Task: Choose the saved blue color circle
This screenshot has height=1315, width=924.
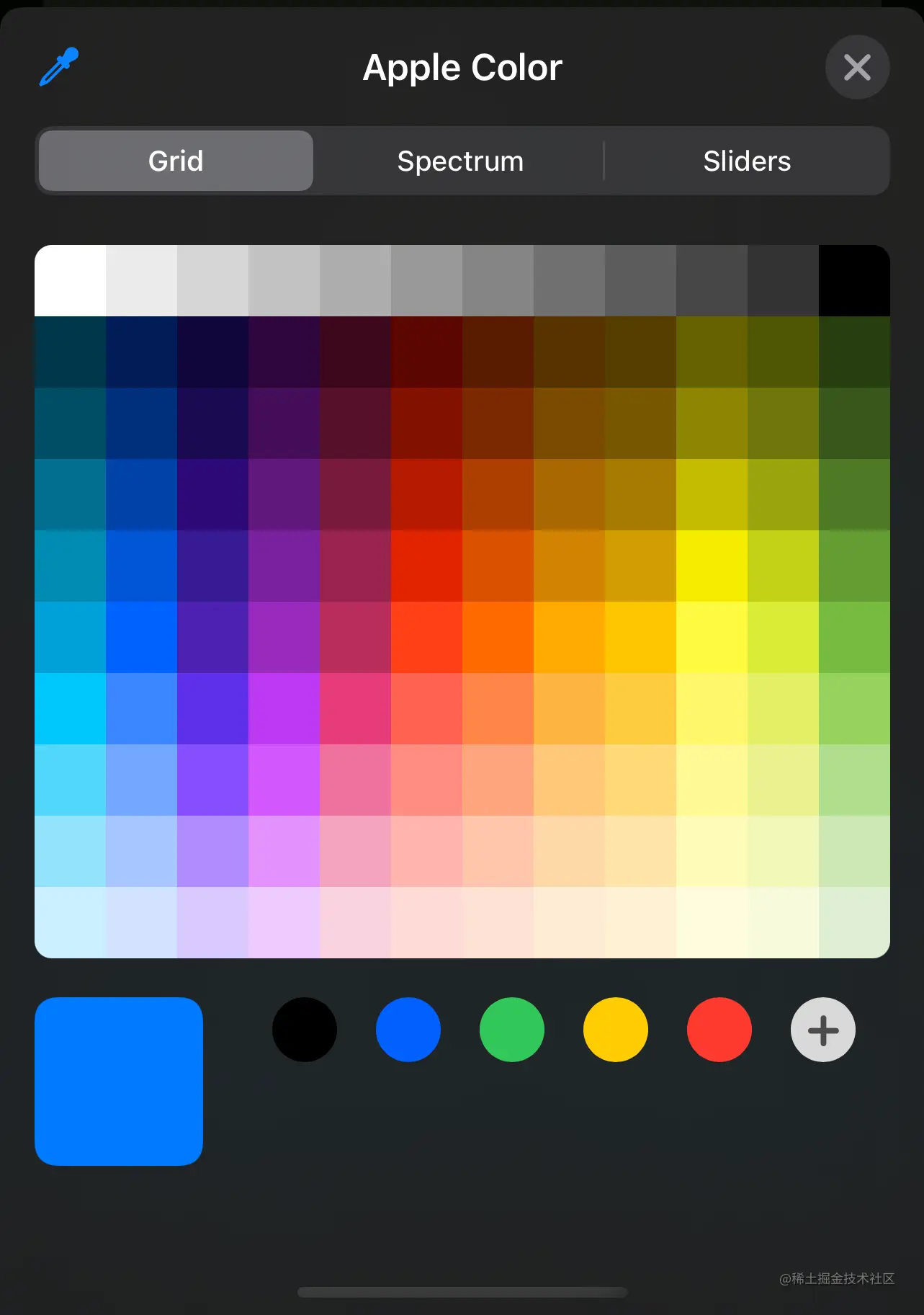Action: click(x=408, y=1030)
